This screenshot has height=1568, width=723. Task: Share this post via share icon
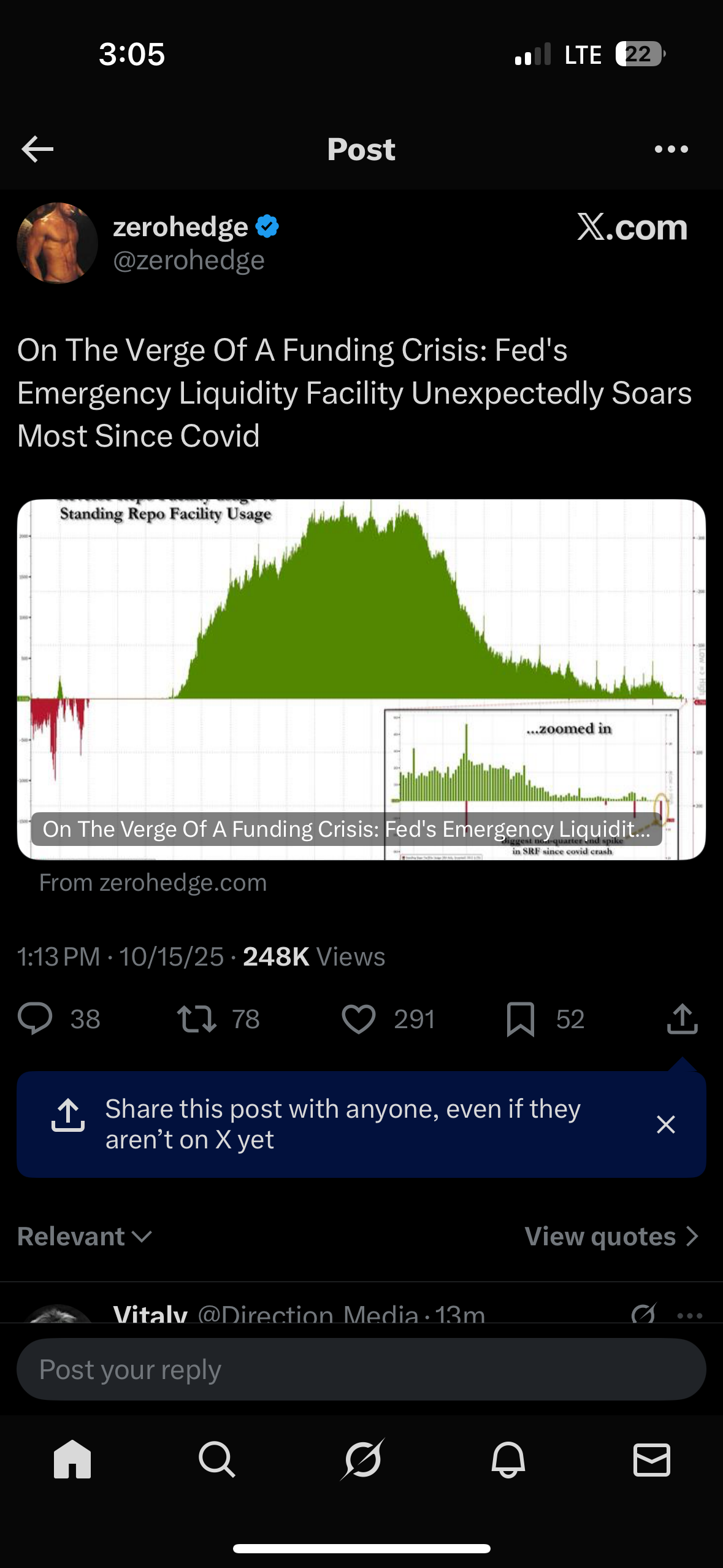682,1019
